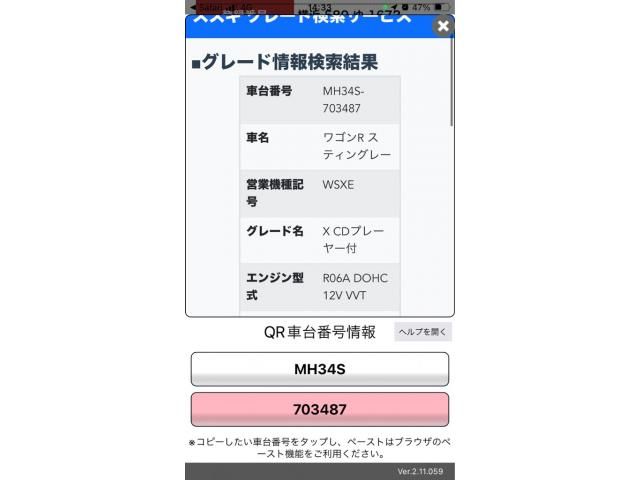640x480 pixels.
Task: Open help via ヘルプを開く button
Action: point(423,332)
